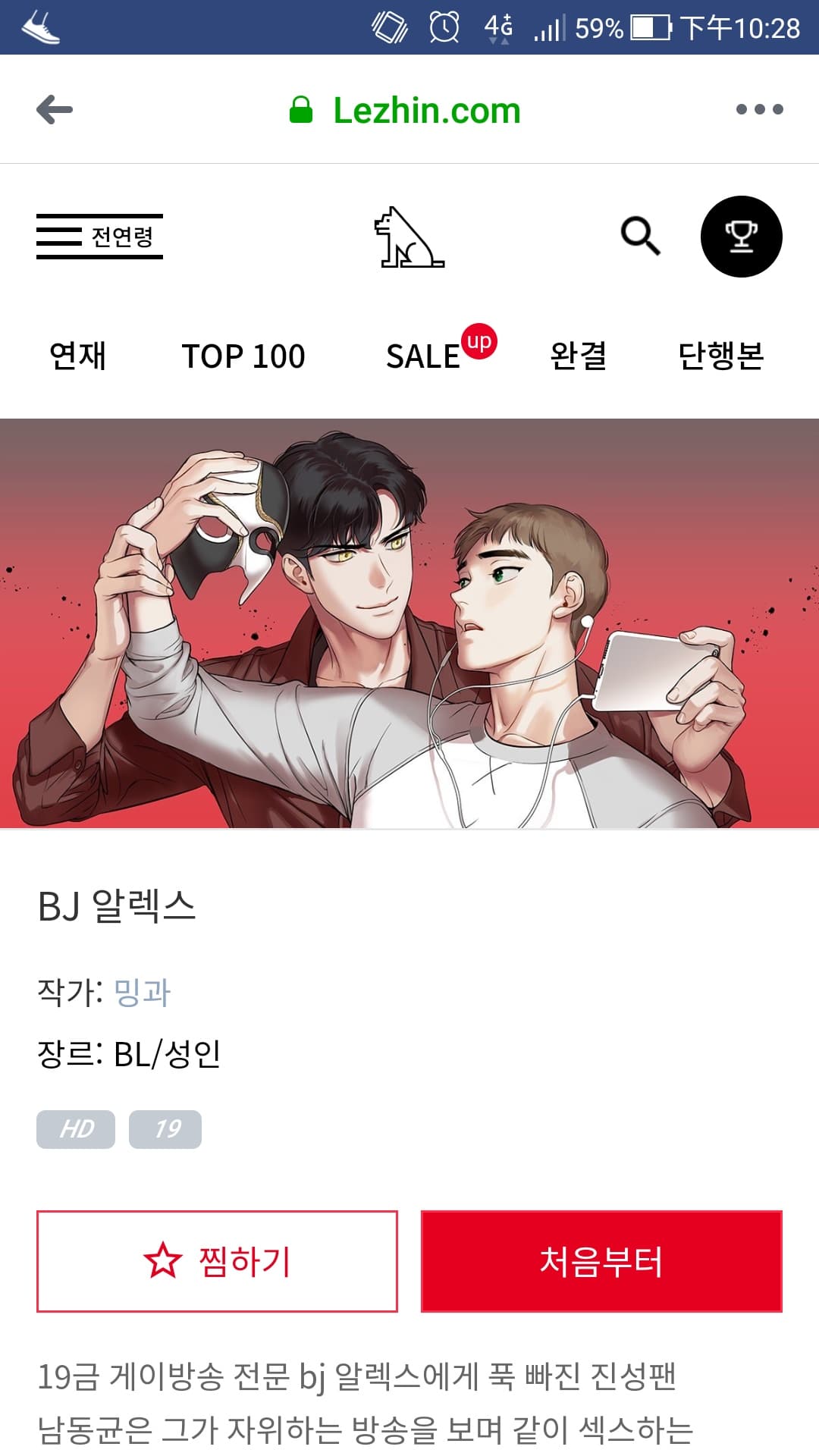
Task: Tap the Lezhin dog logo to go home
Action: (409, 237)
